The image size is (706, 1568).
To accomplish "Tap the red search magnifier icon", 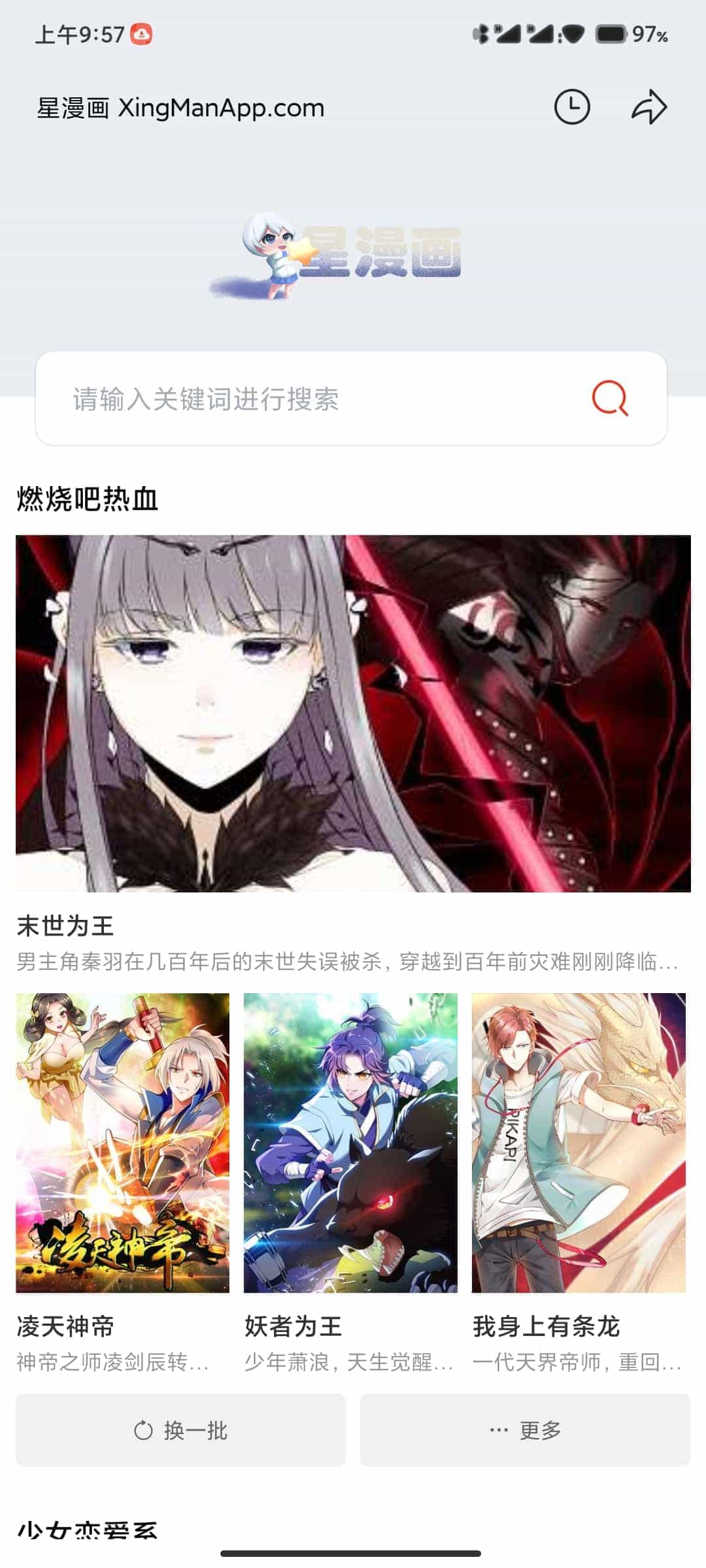I will [609, 399].
